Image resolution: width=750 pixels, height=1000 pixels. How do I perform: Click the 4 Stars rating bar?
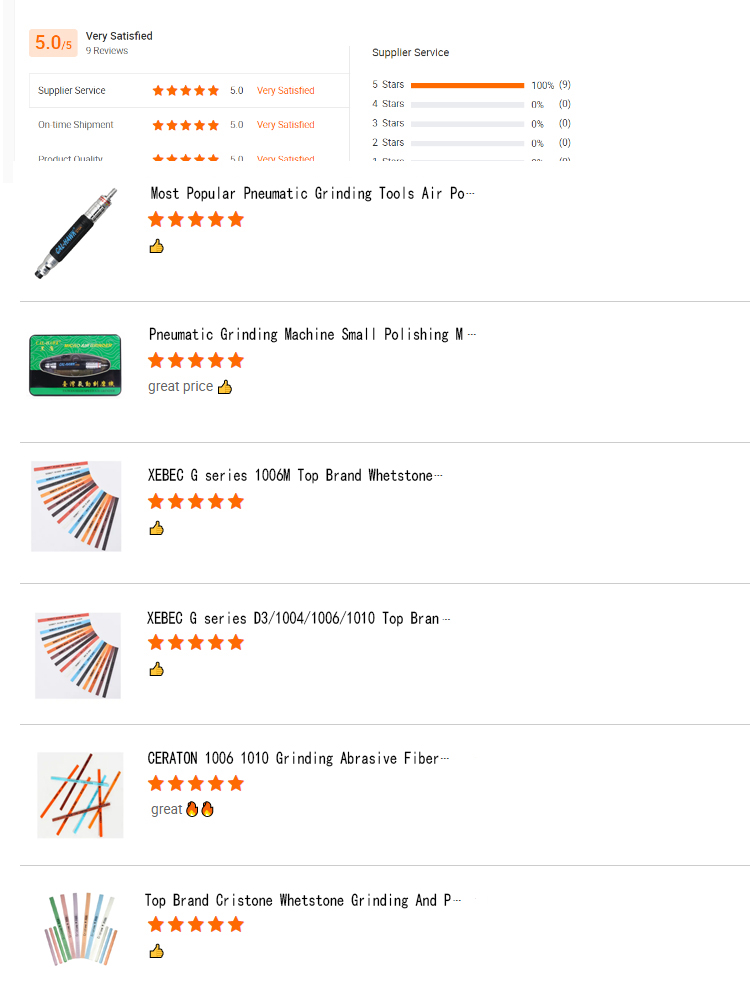pyautogui.click(x=465, y=104)
